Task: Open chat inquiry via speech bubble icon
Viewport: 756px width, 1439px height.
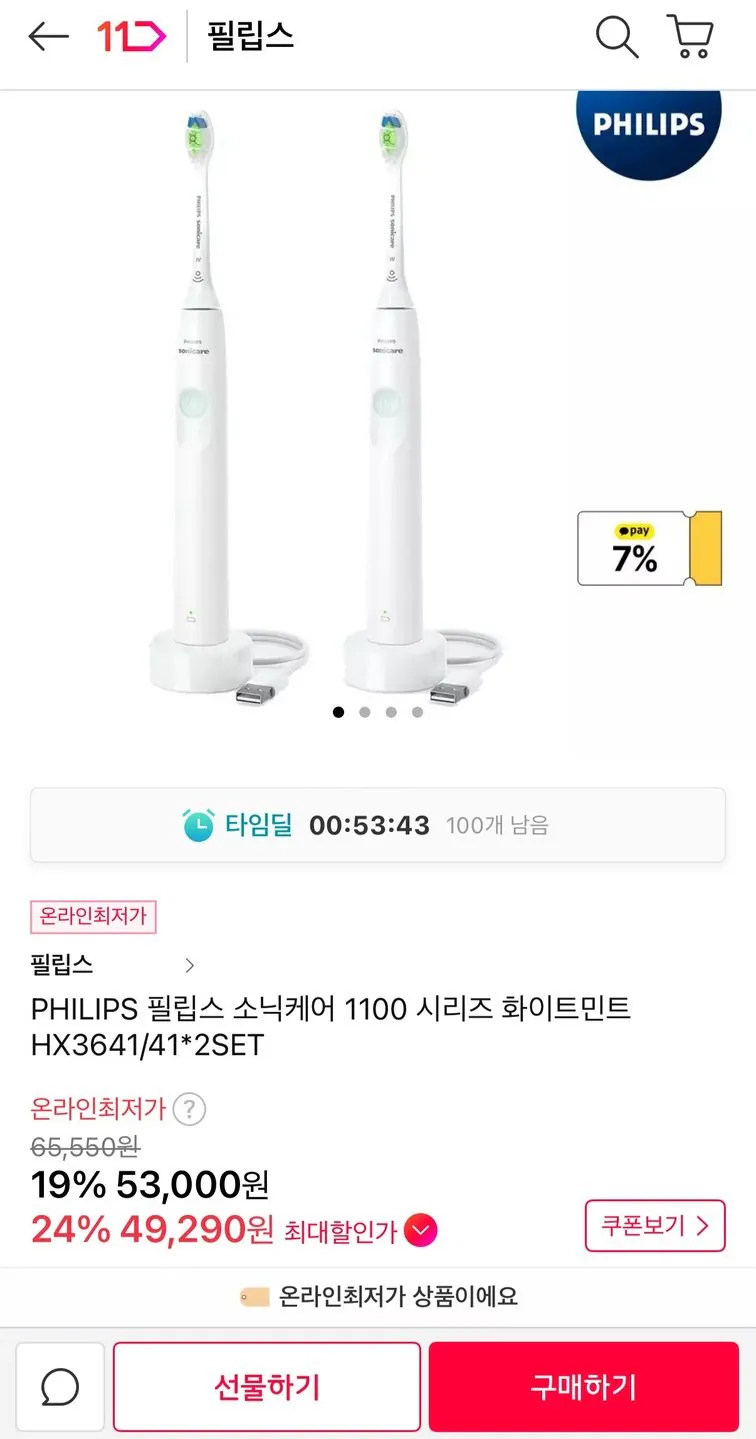Action: click(x=60, y=1386)
